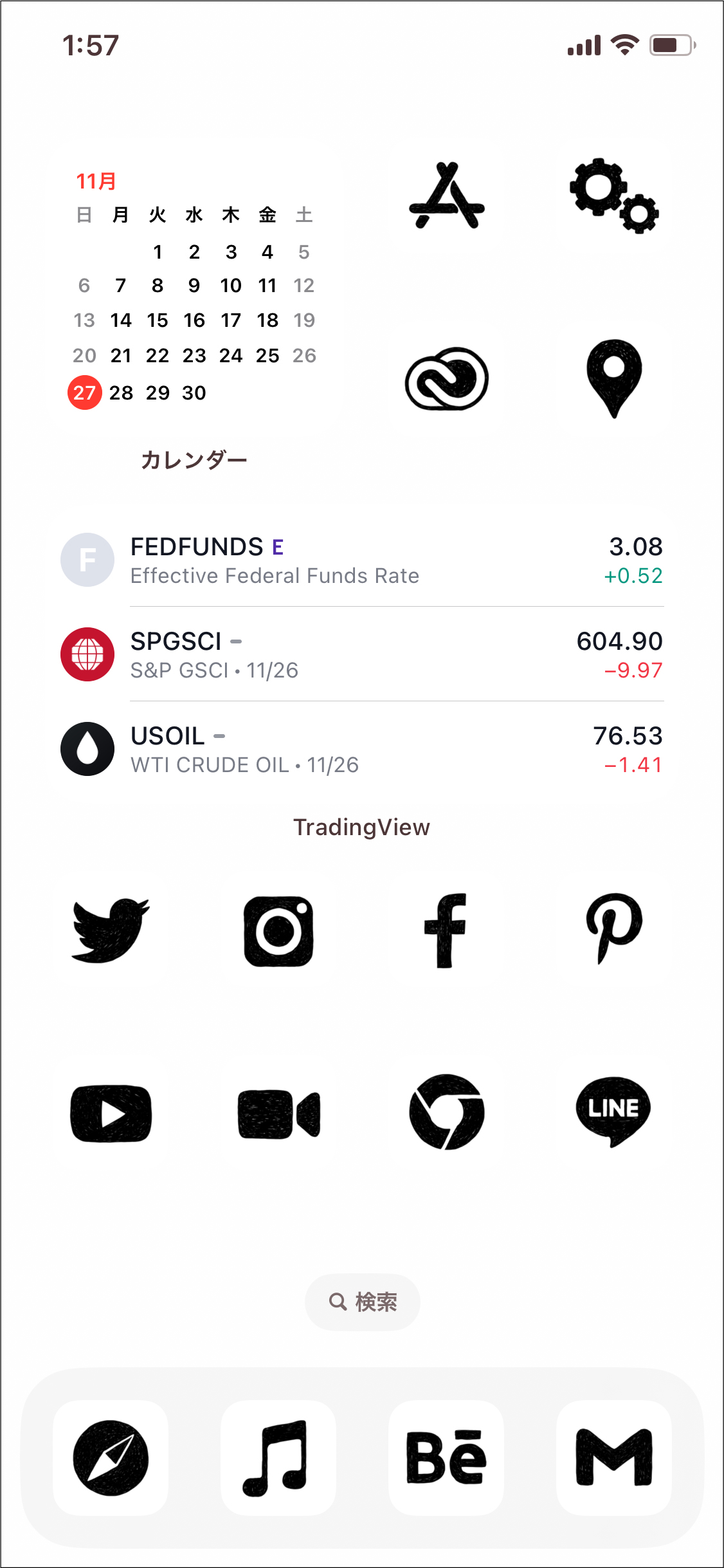Select FEDFUNDS in the TradingView widget
Viewport: 724px width, 1568px height.
(362, 560)
